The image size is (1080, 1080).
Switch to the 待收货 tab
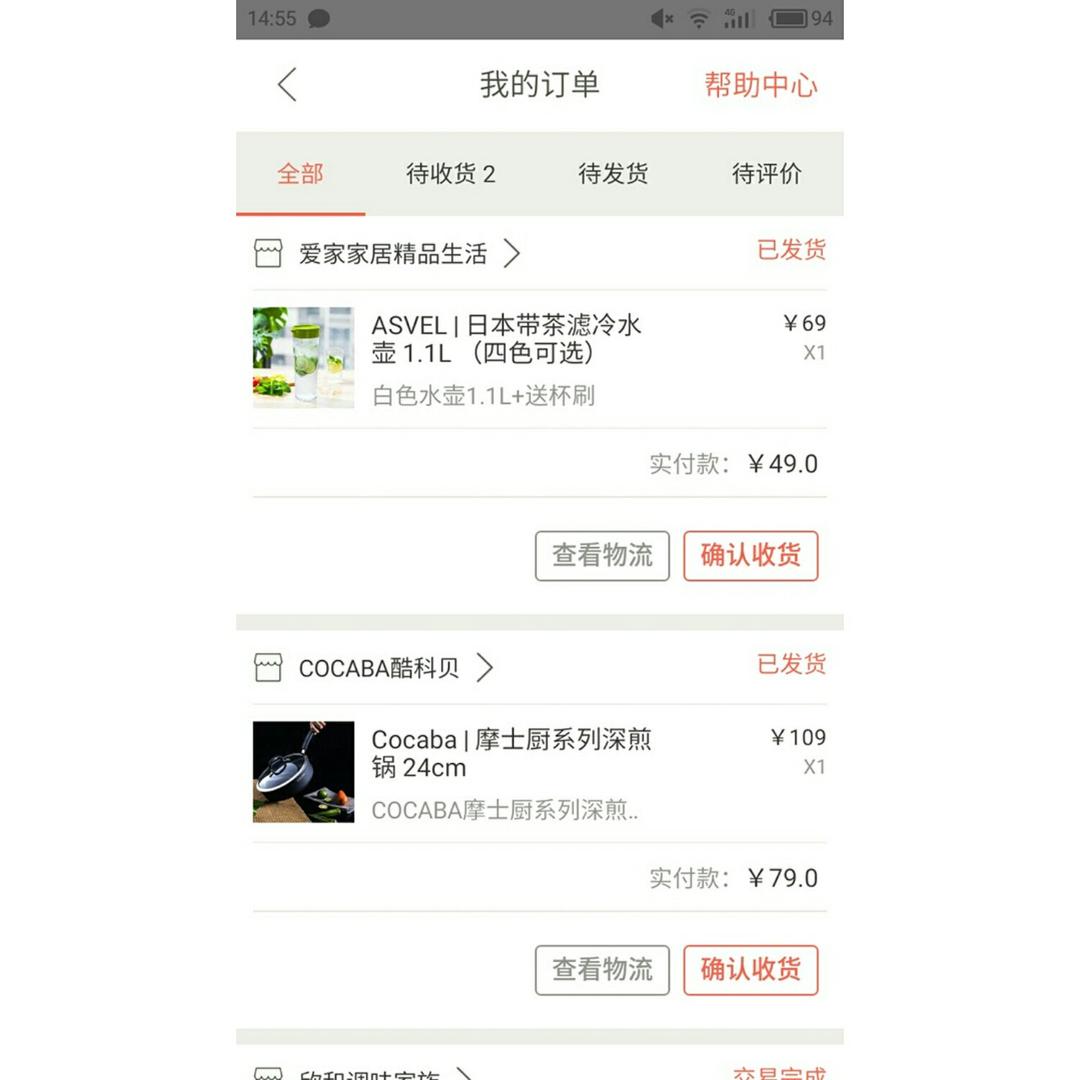[450, 174]
